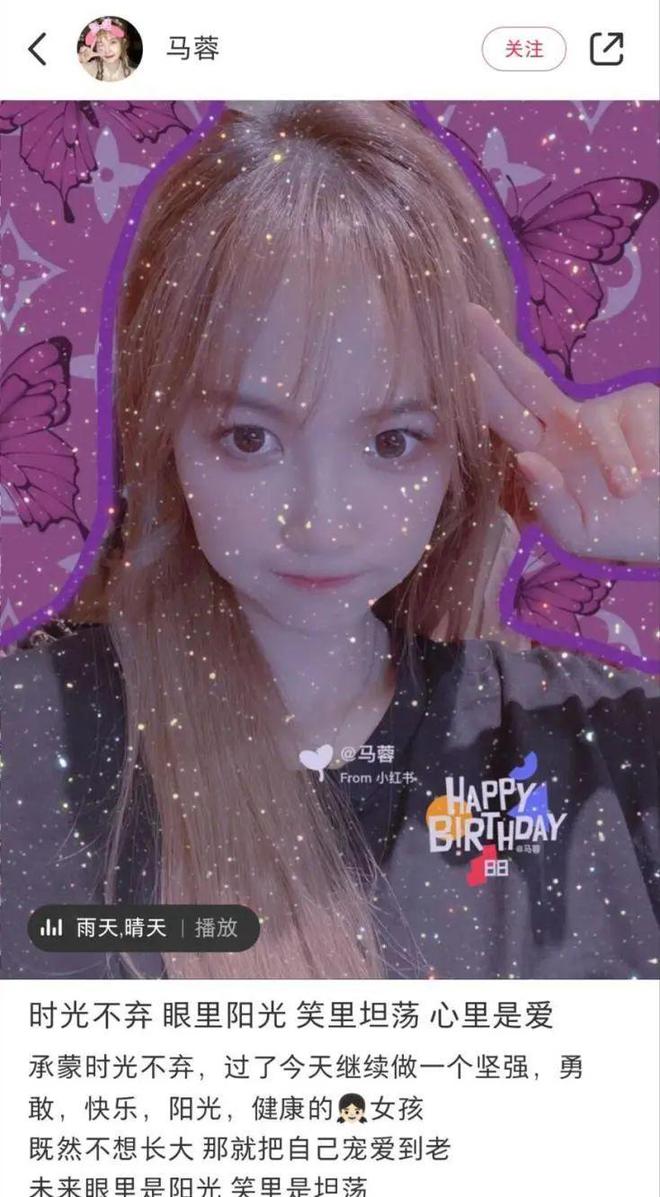Follow the user with 关注 button

click(x=524, y=49)
